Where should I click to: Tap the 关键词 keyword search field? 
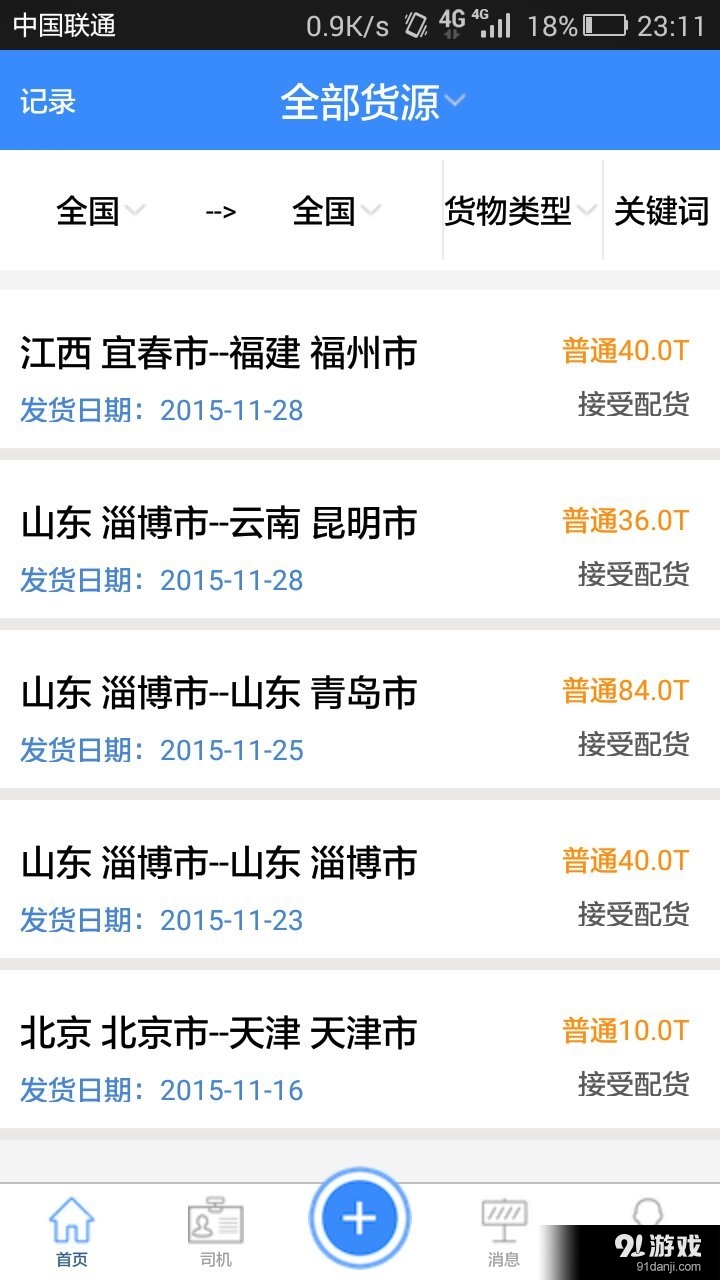coord(662,211)
